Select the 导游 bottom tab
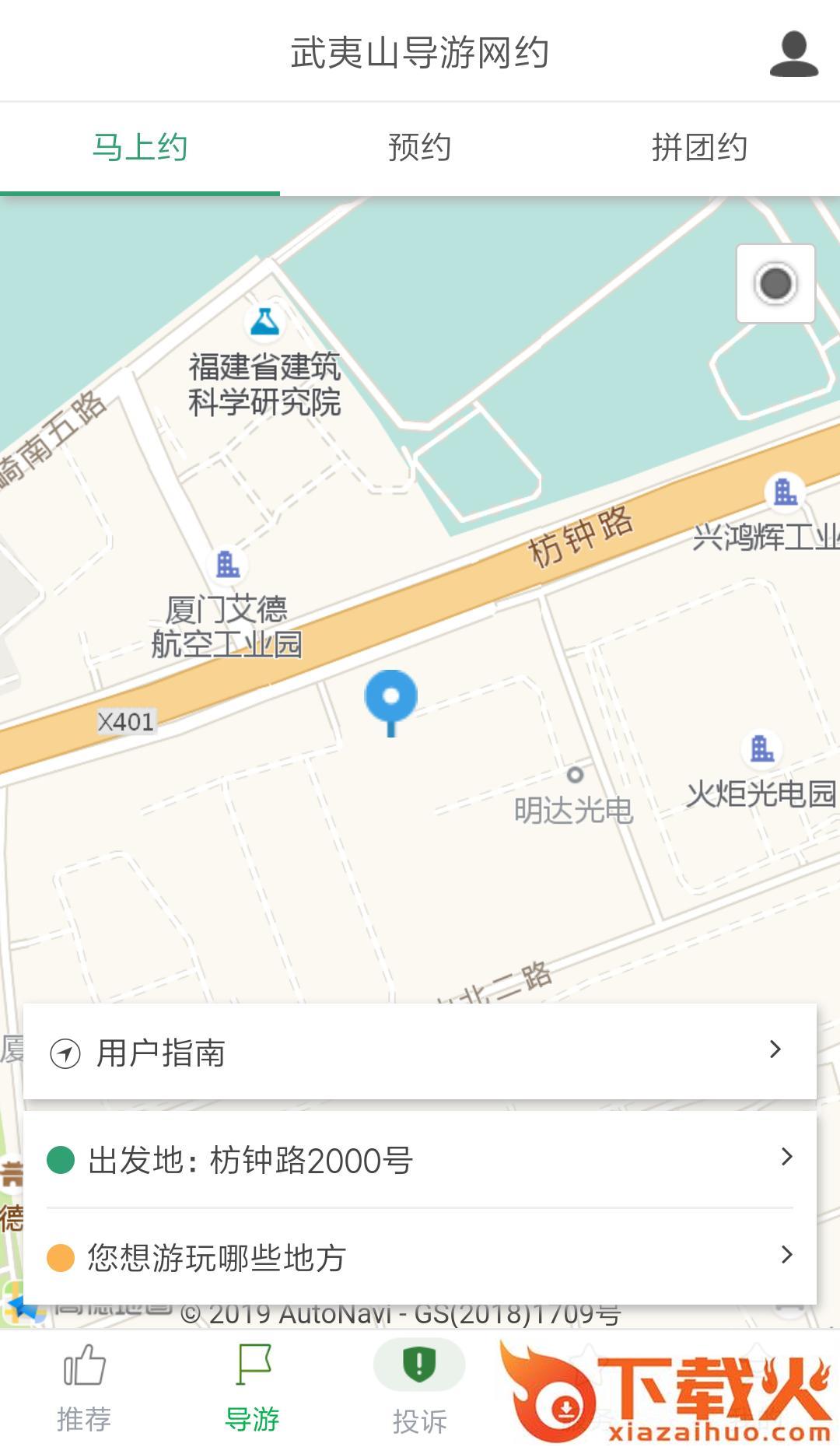Image resolution: width=840 pixels, height=1447 pixels. point(252,1388)
